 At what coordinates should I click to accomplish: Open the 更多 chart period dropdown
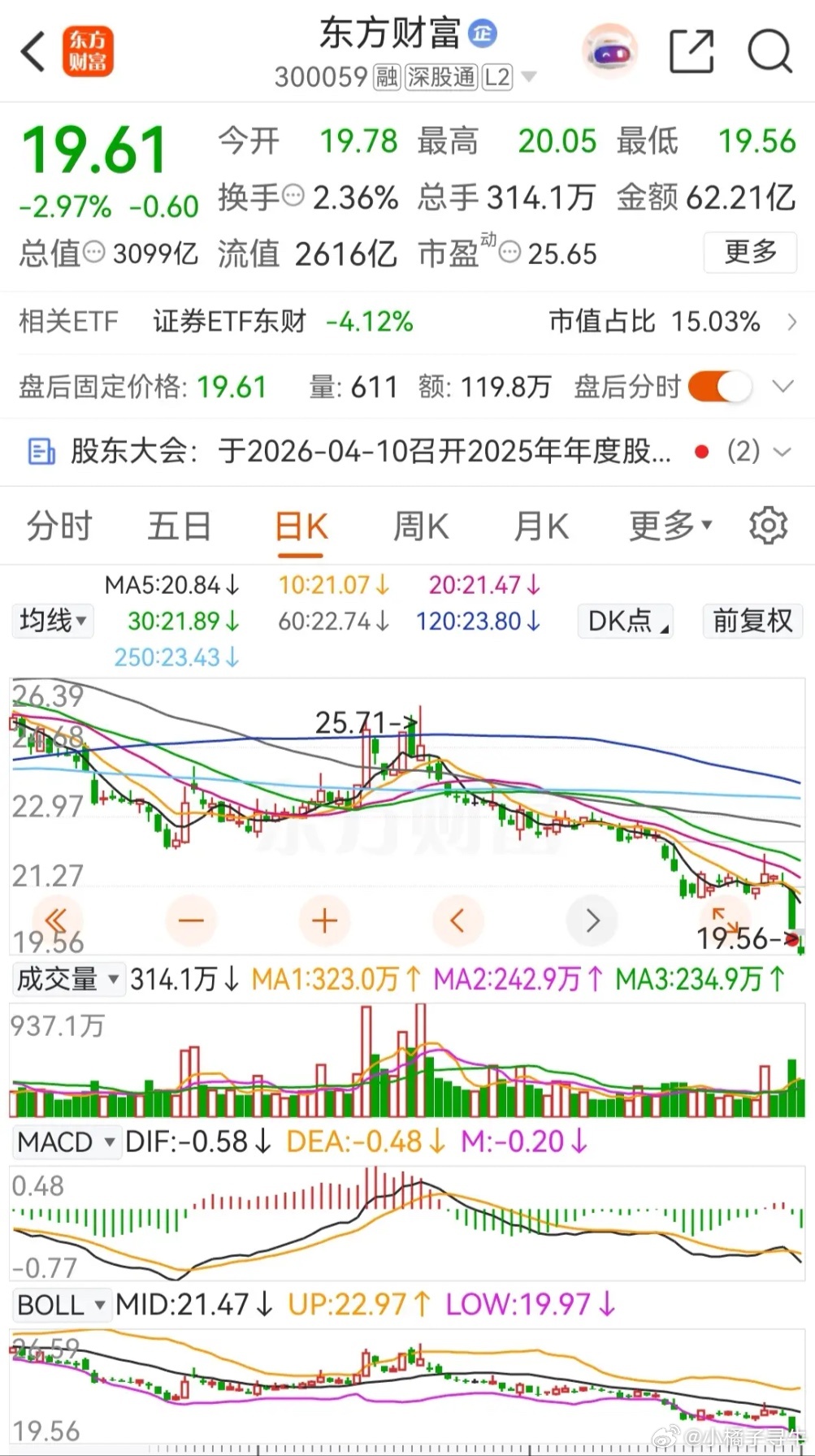click(670, 526)
